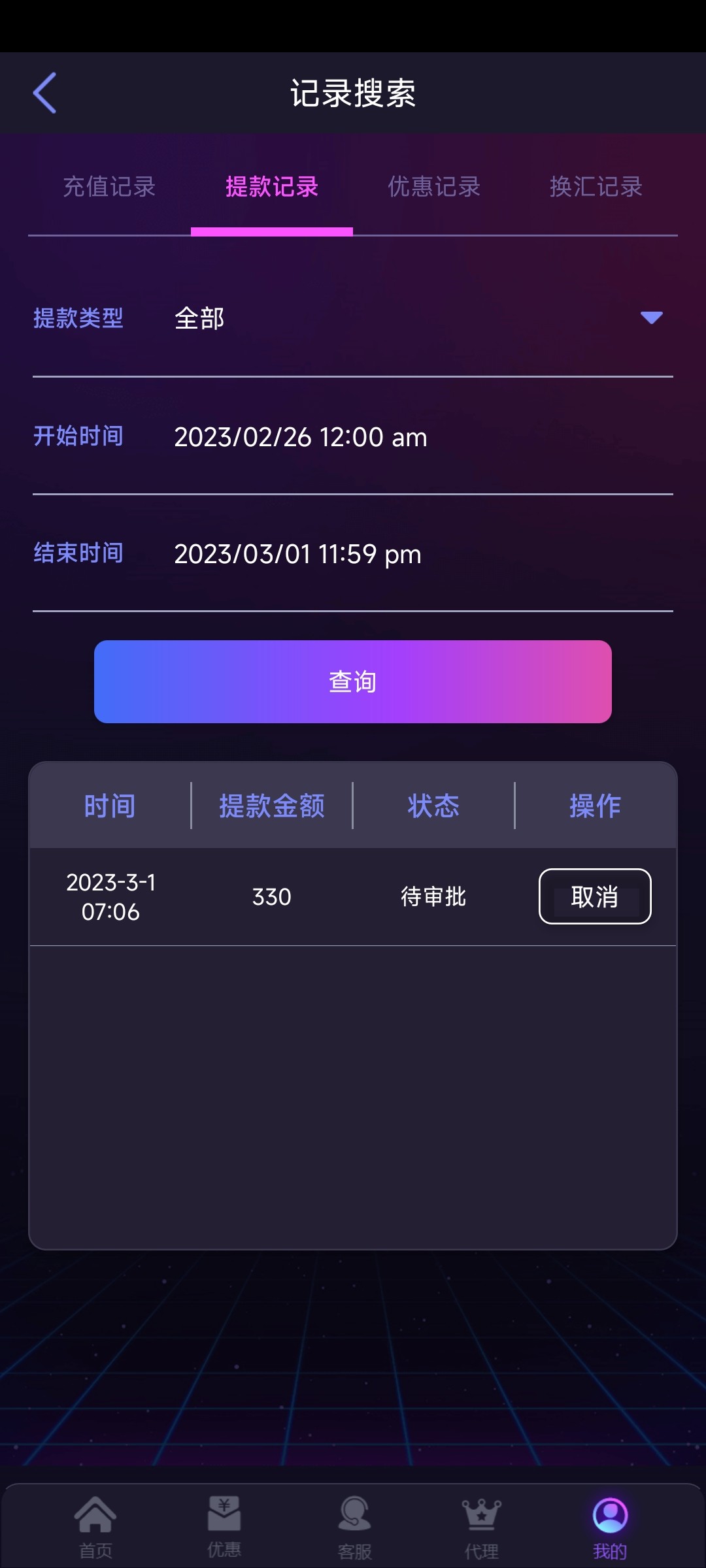Screen dimensions: 706x1568
Task: Switch to the 充值记录 tab
Action: pyautogui.click(x=109, y=187)
